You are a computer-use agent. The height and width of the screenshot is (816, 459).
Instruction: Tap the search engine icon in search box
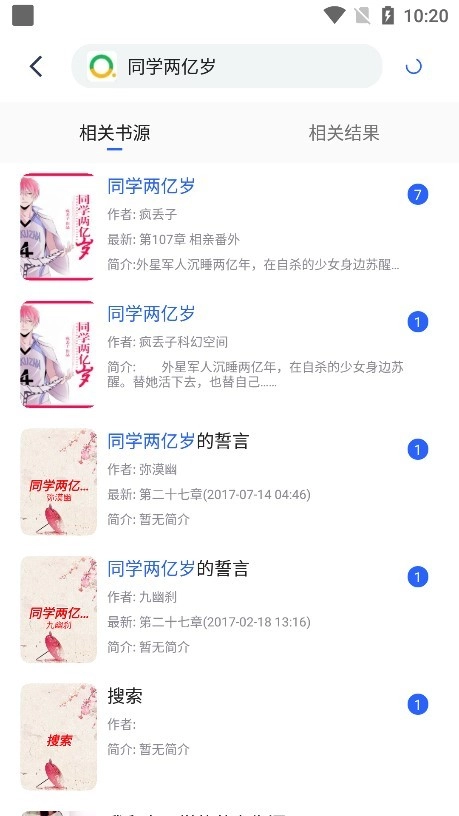click(102, 66)
